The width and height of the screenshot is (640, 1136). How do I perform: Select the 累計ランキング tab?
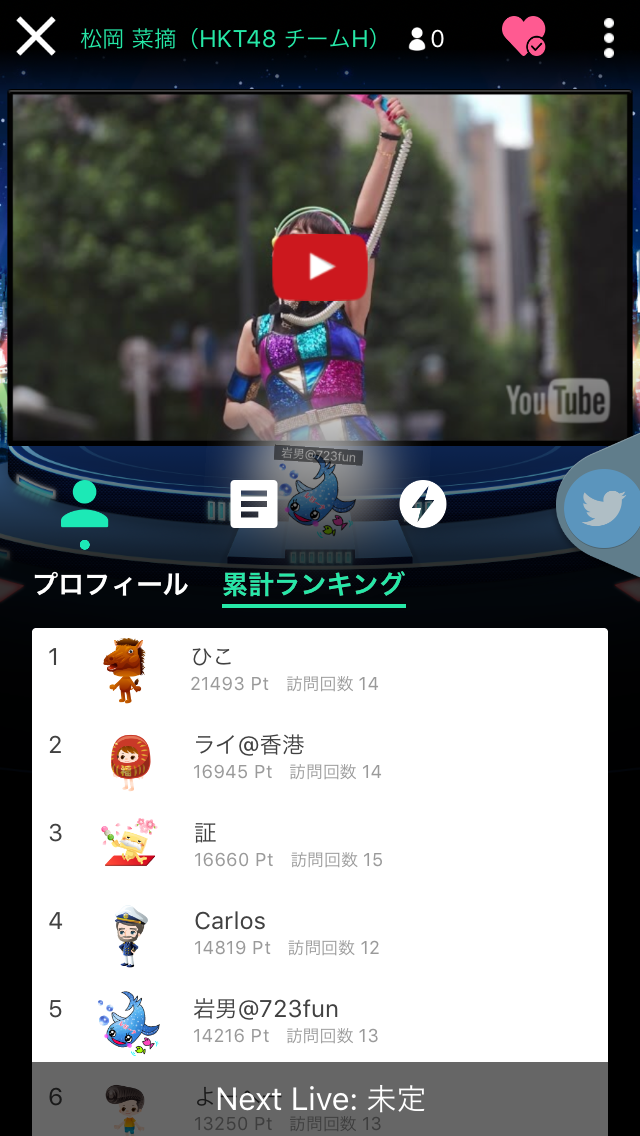[x=313, y=584]
